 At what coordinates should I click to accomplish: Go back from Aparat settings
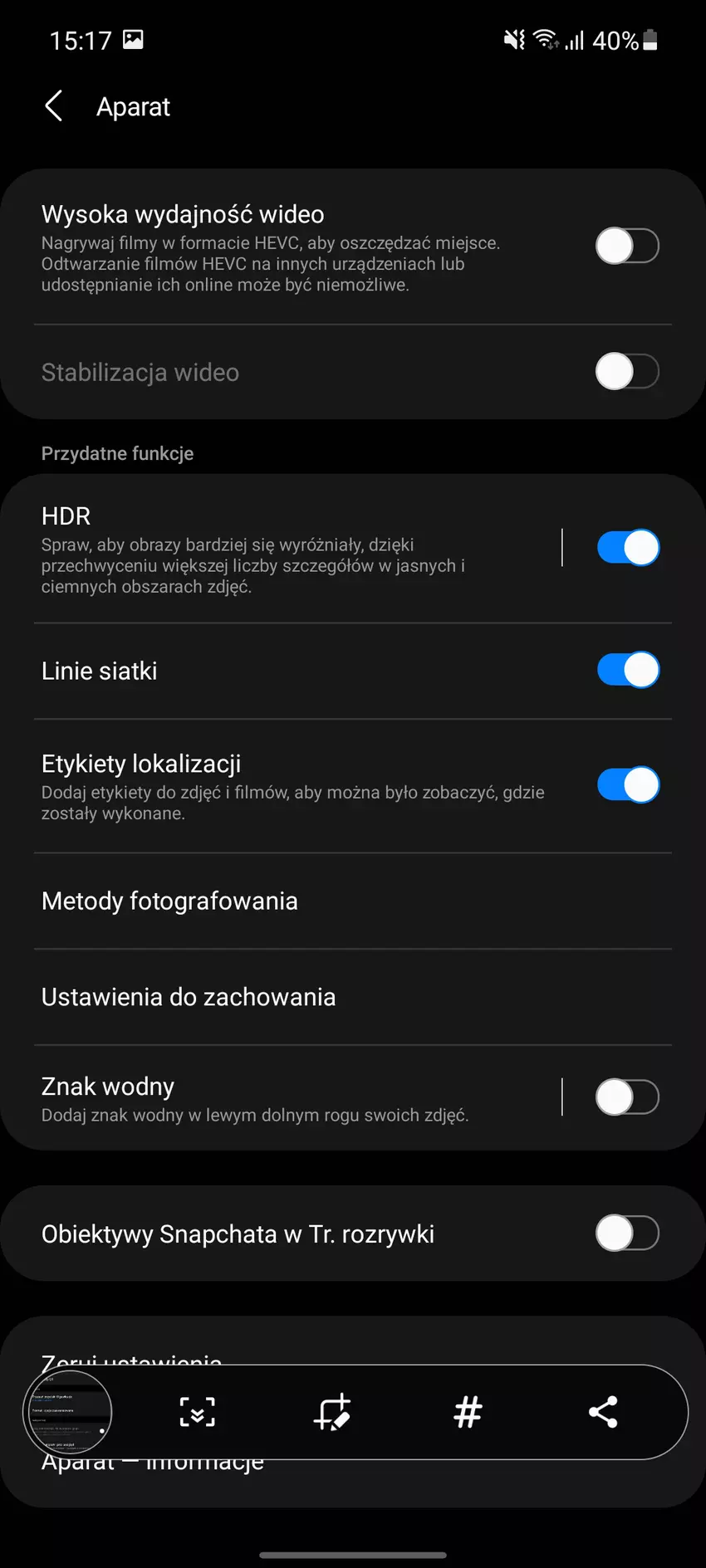[x=54, y=106]
